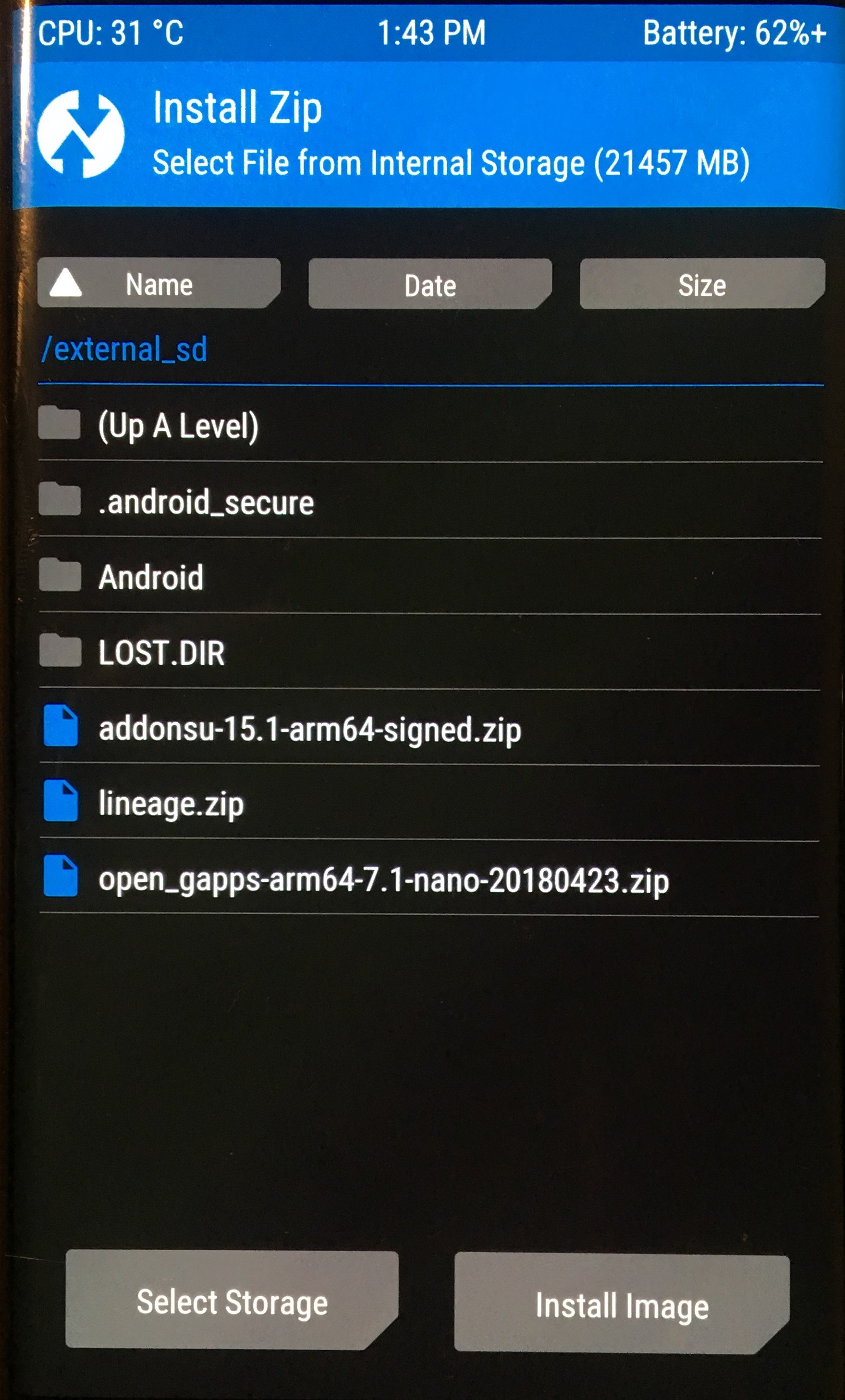Select the open_gapps nano zip file
The height and width of the screenshot is (1400, 845).
[430, 878]
